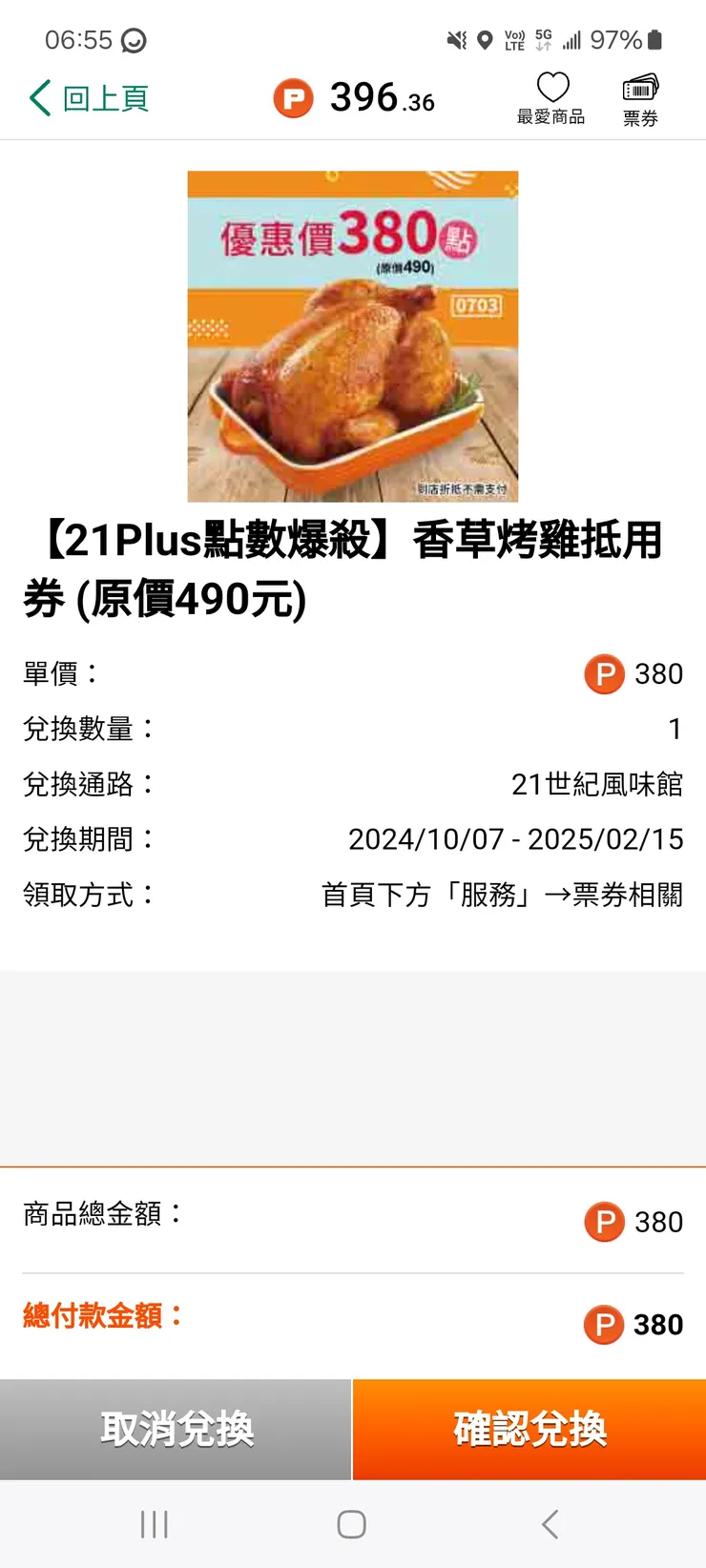Viewport: 706px width, 1568px height.
Task: Tap the battery indicator showing 97%
Action: (630, 40)
